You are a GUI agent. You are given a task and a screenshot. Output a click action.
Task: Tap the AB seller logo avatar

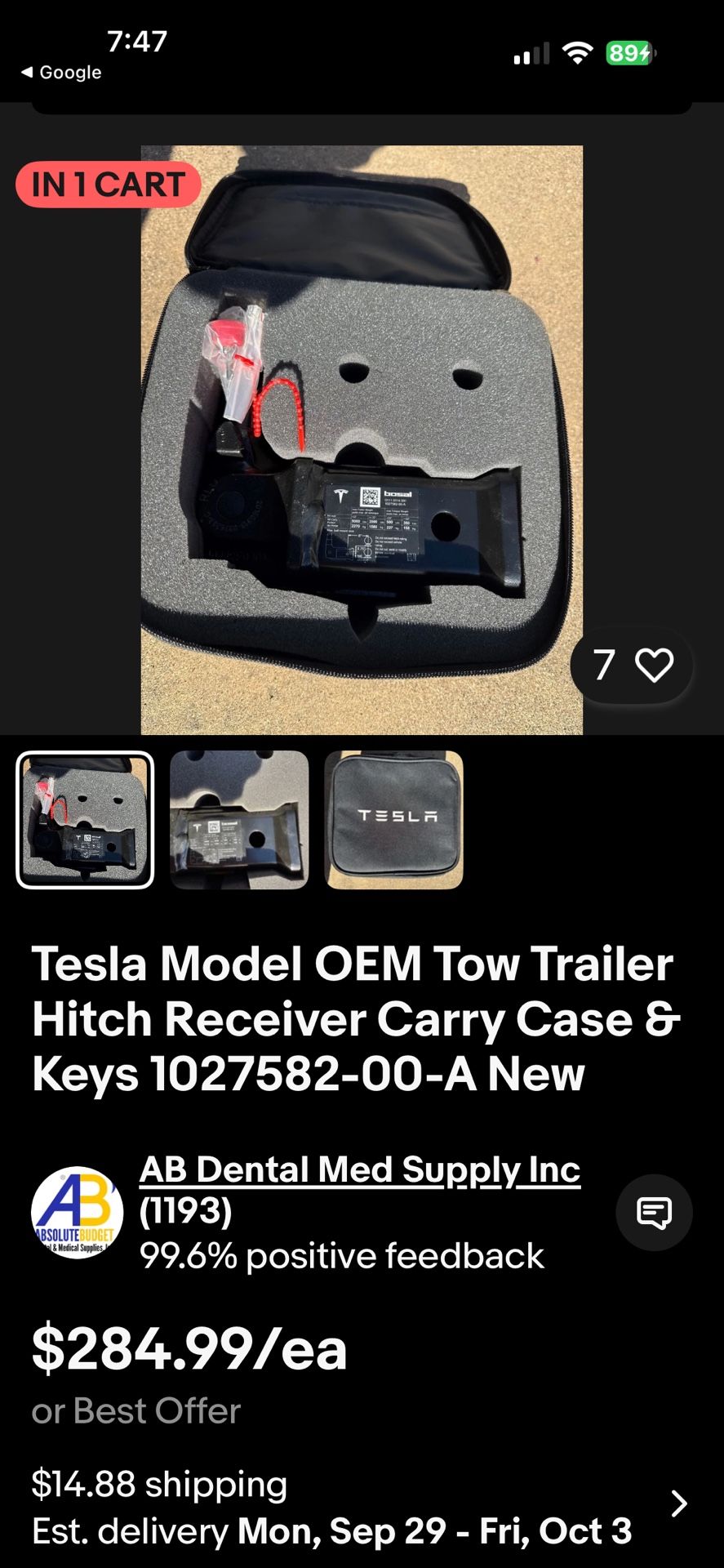[x=78, y=1212]
